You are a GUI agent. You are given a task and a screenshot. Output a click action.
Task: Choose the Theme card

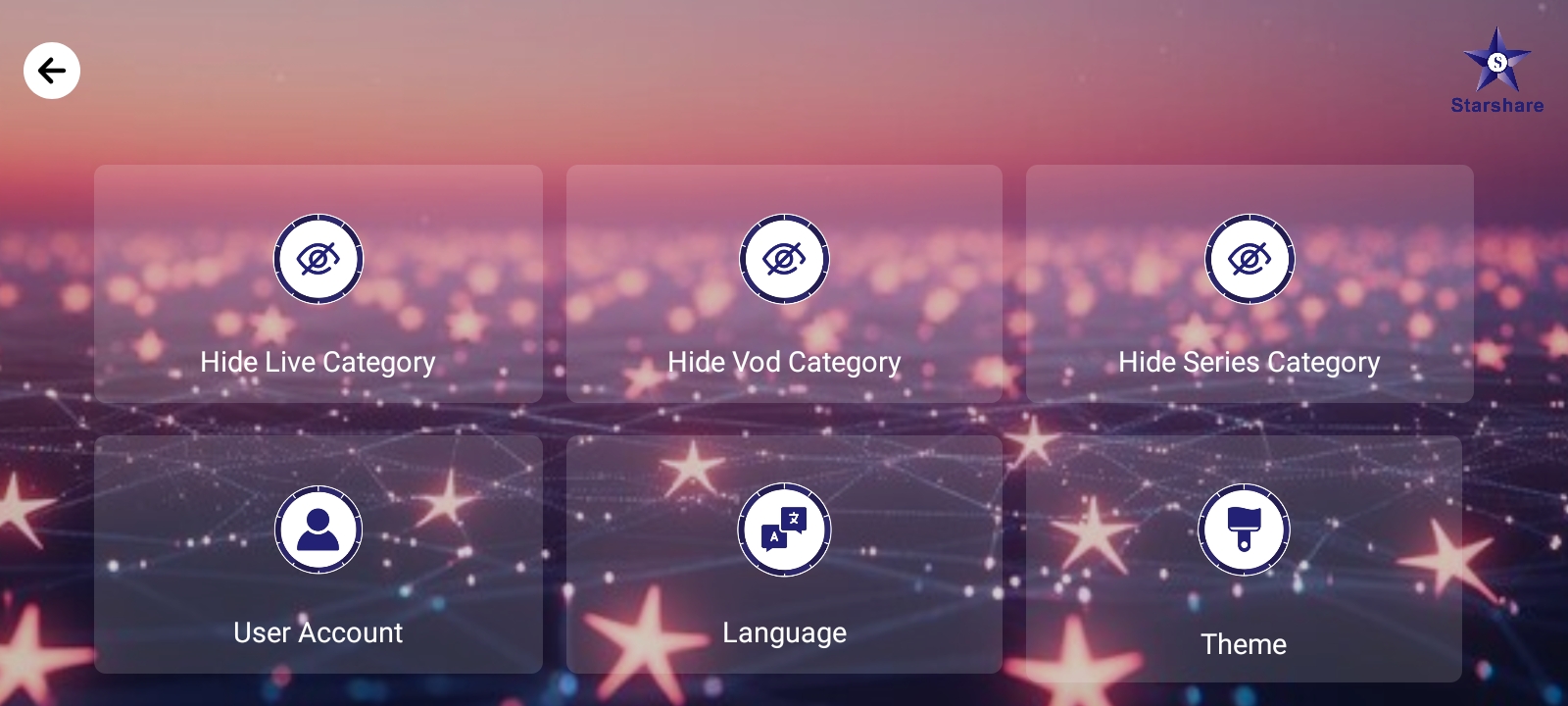click(x=1244, y=559)
